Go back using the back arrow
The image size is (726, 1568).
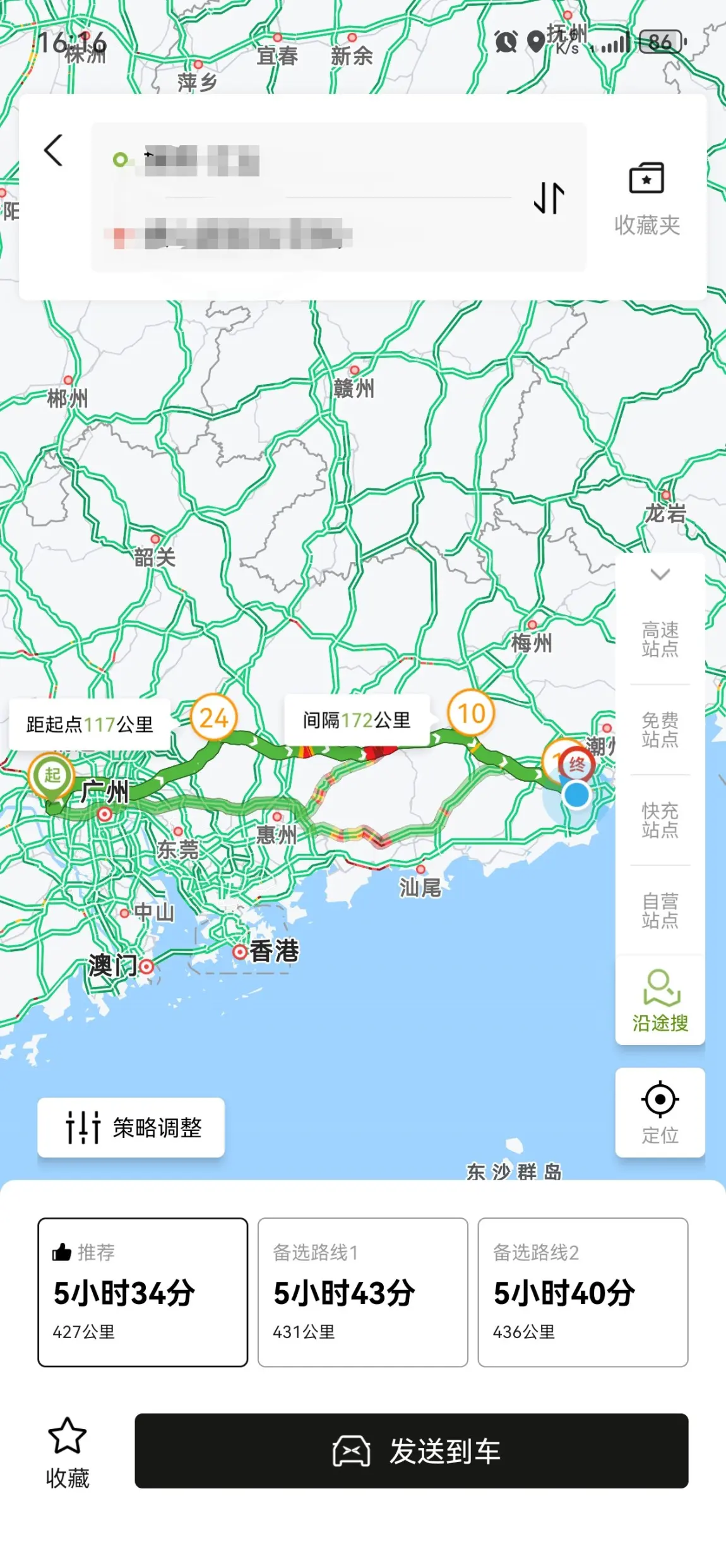(54, 150)
